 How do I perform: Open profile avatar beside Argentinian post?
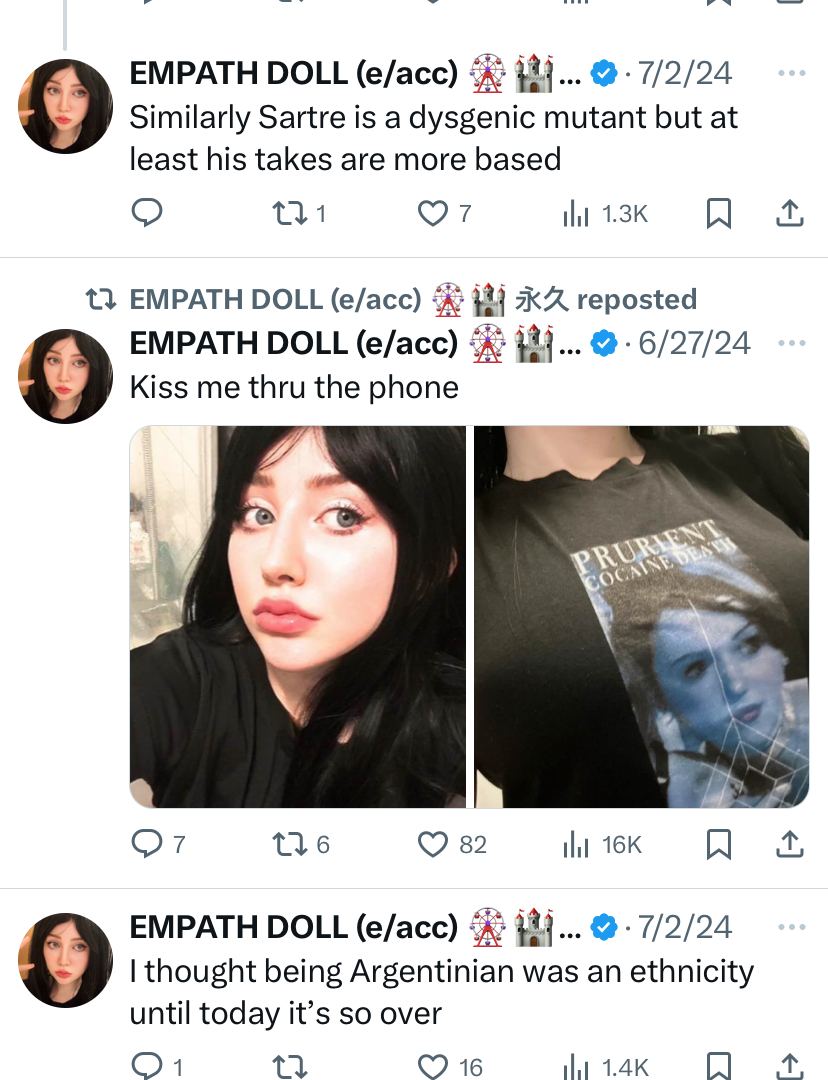65,960
